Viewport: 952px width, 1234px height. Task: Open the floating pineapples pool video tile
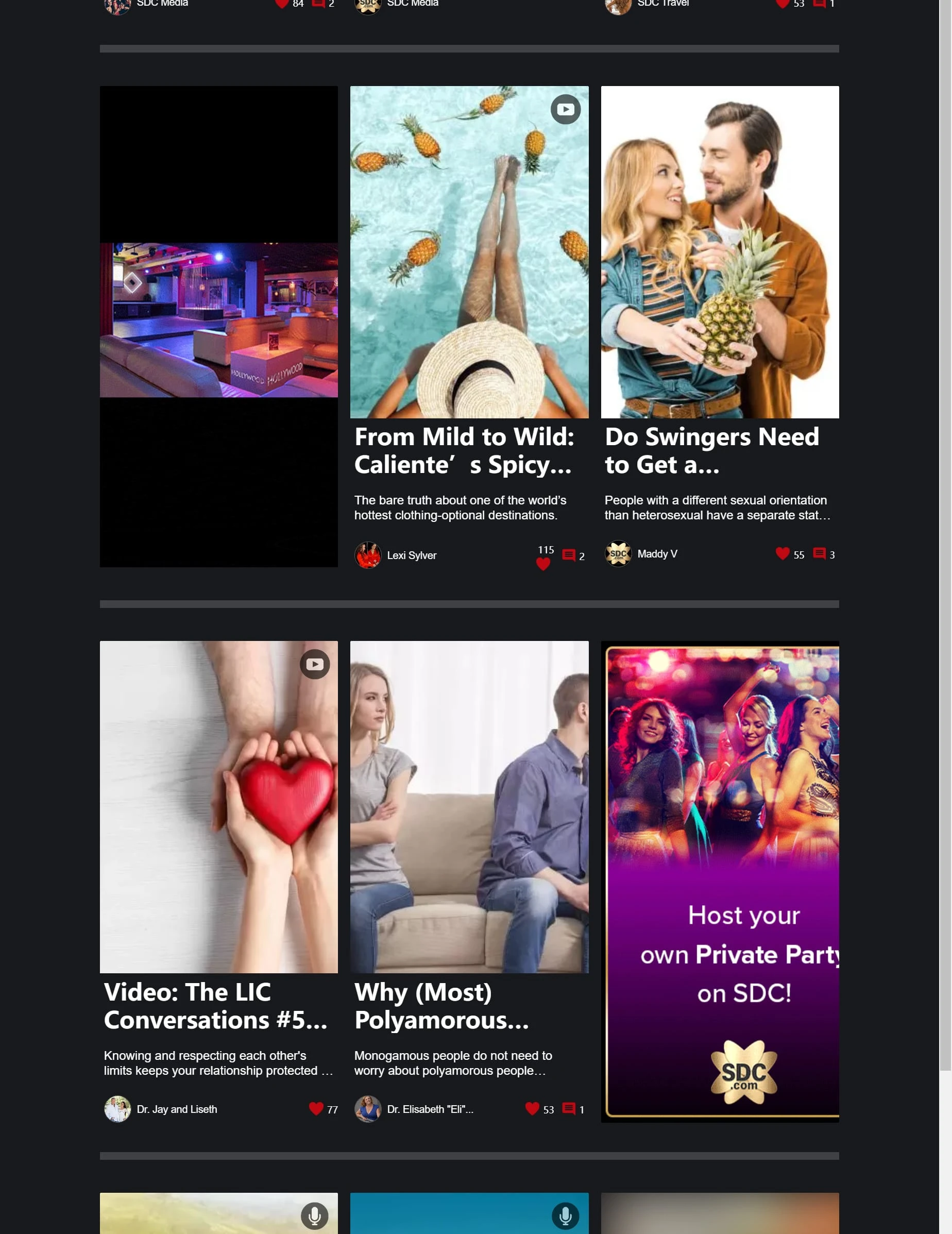[x=469, y=252]
